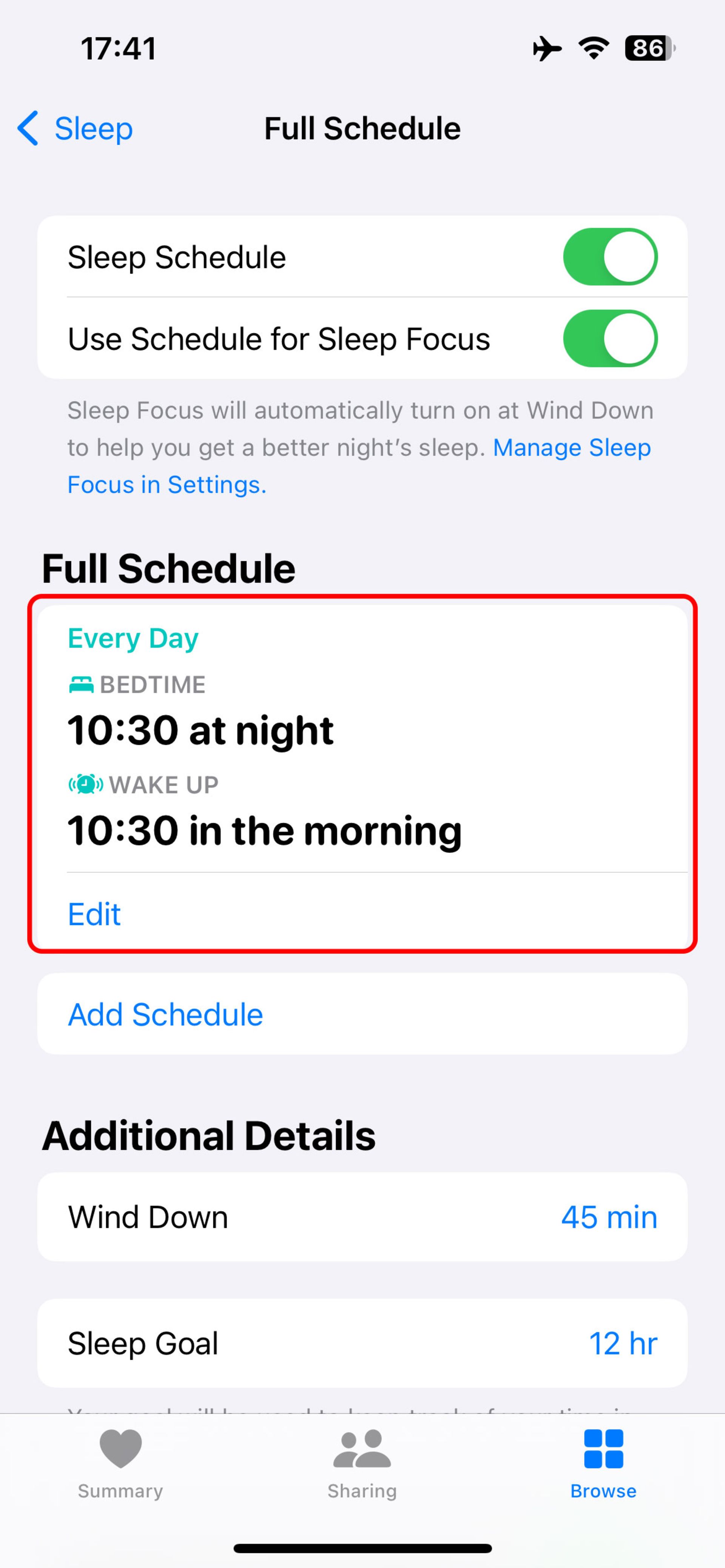Change the Wind Down duration

coord(608,1217)
